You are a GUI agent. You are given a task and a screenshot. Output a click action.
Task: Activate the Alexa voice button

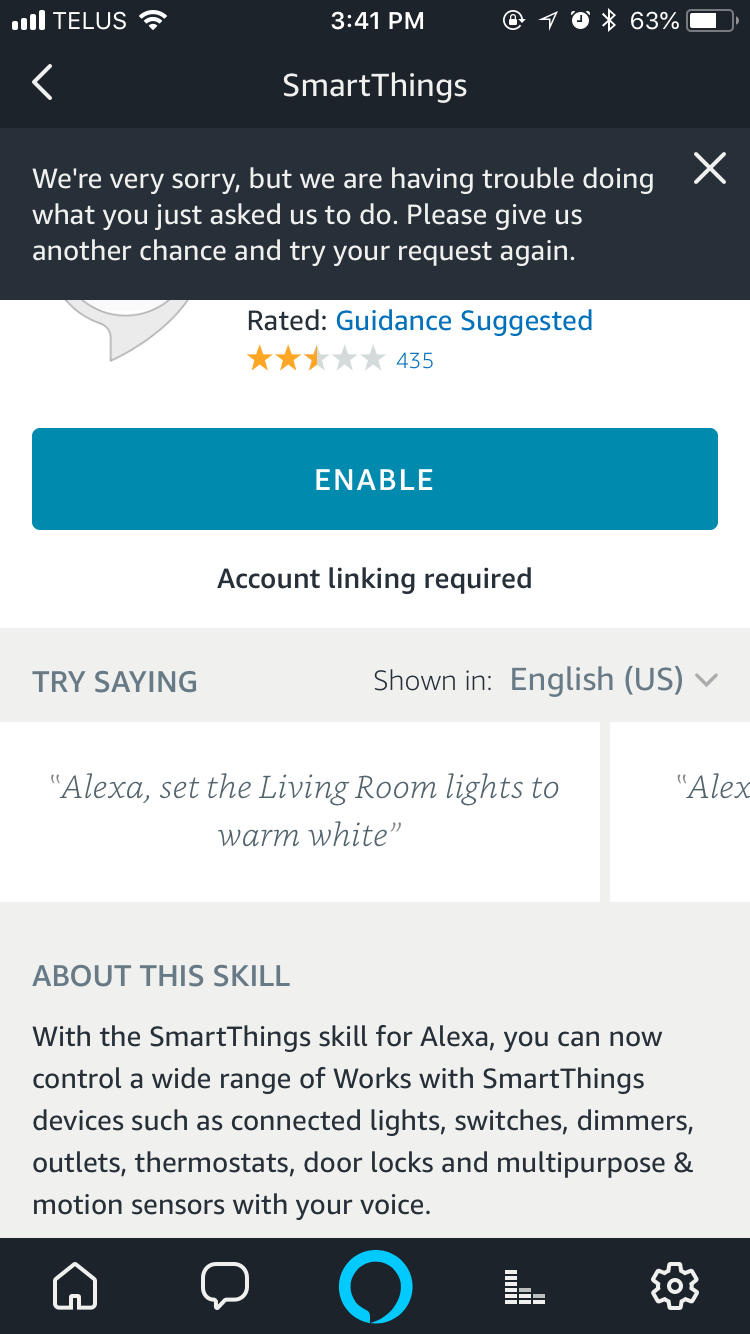[x=375, y=1286]
